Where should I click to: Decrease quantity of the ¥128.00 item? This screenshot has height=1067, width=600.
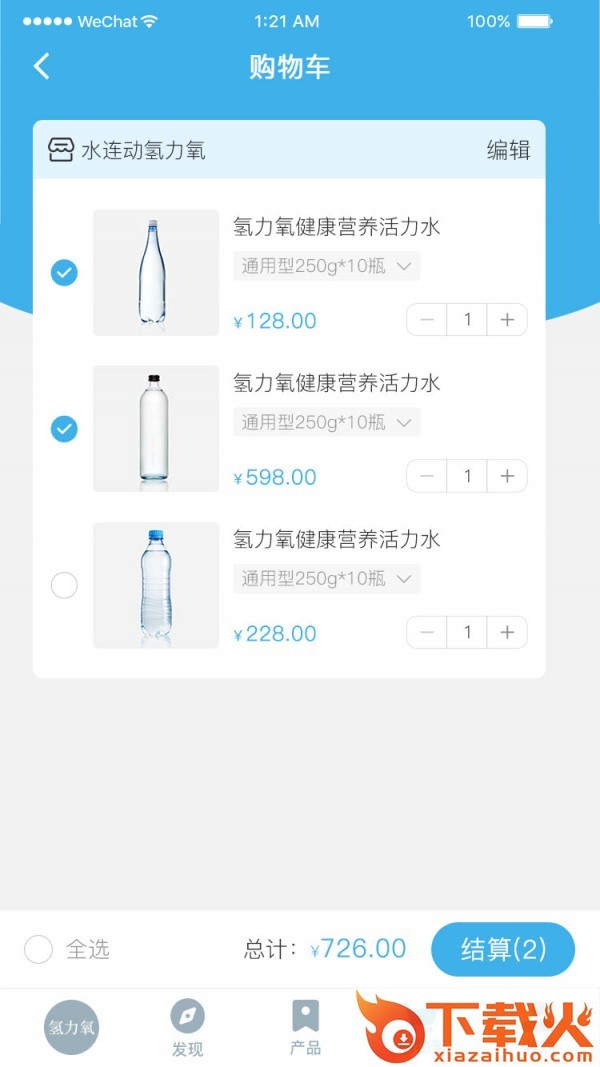click(427, 320)
